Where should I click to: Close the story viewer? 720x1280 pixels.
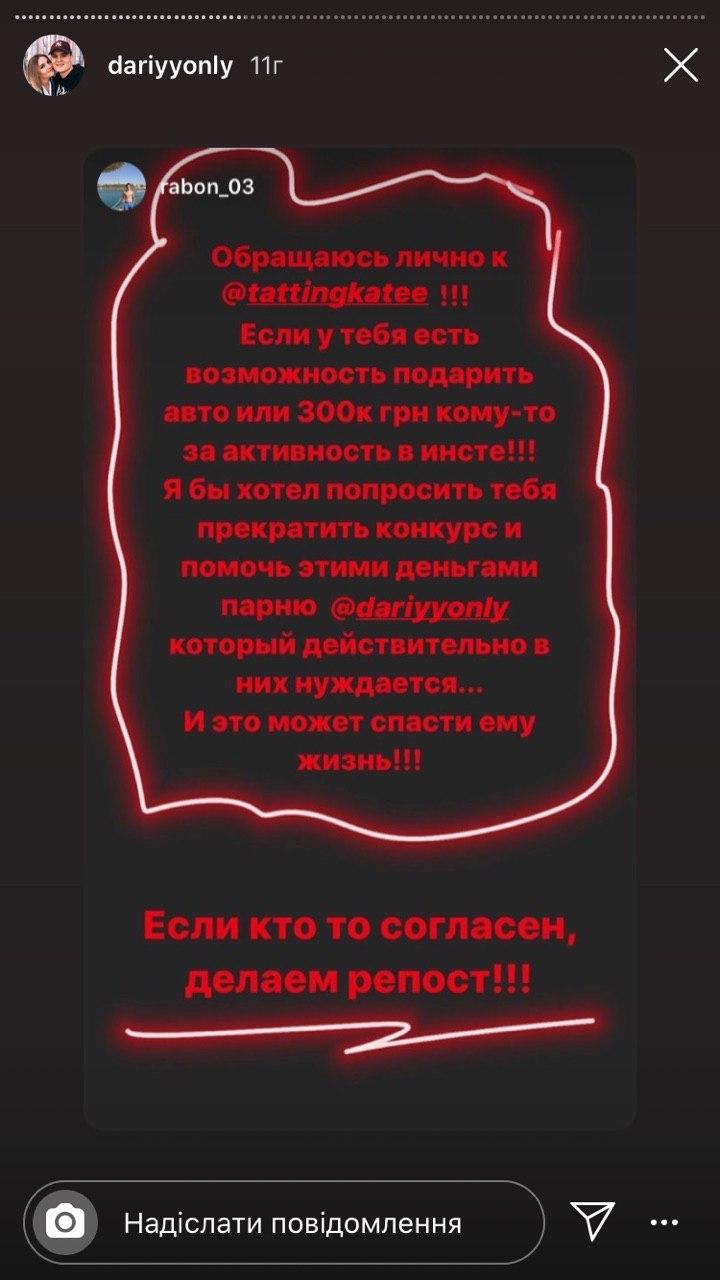click(x=681, y=67)
